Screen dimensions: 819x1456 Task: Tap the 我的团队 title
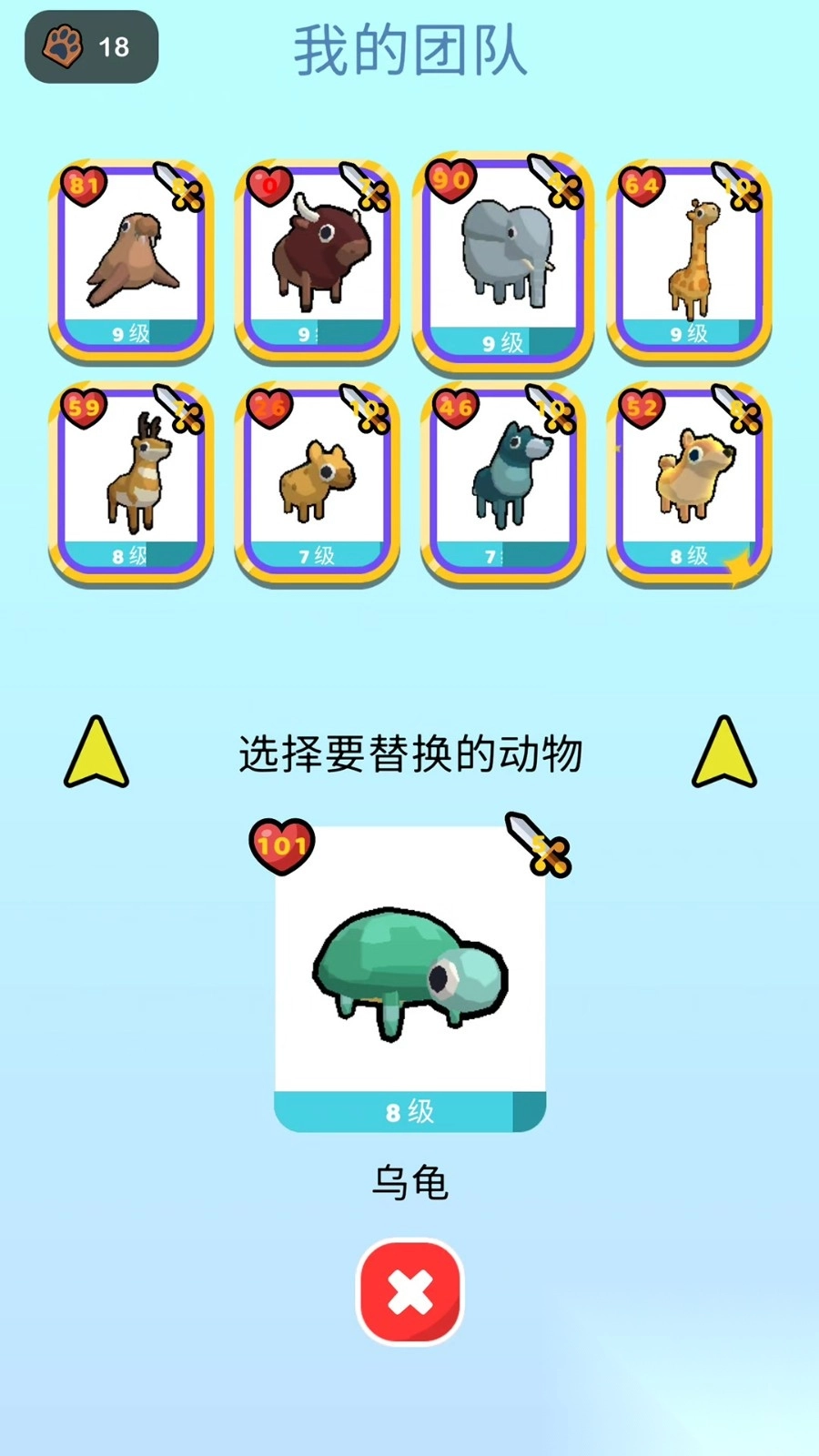409,50
